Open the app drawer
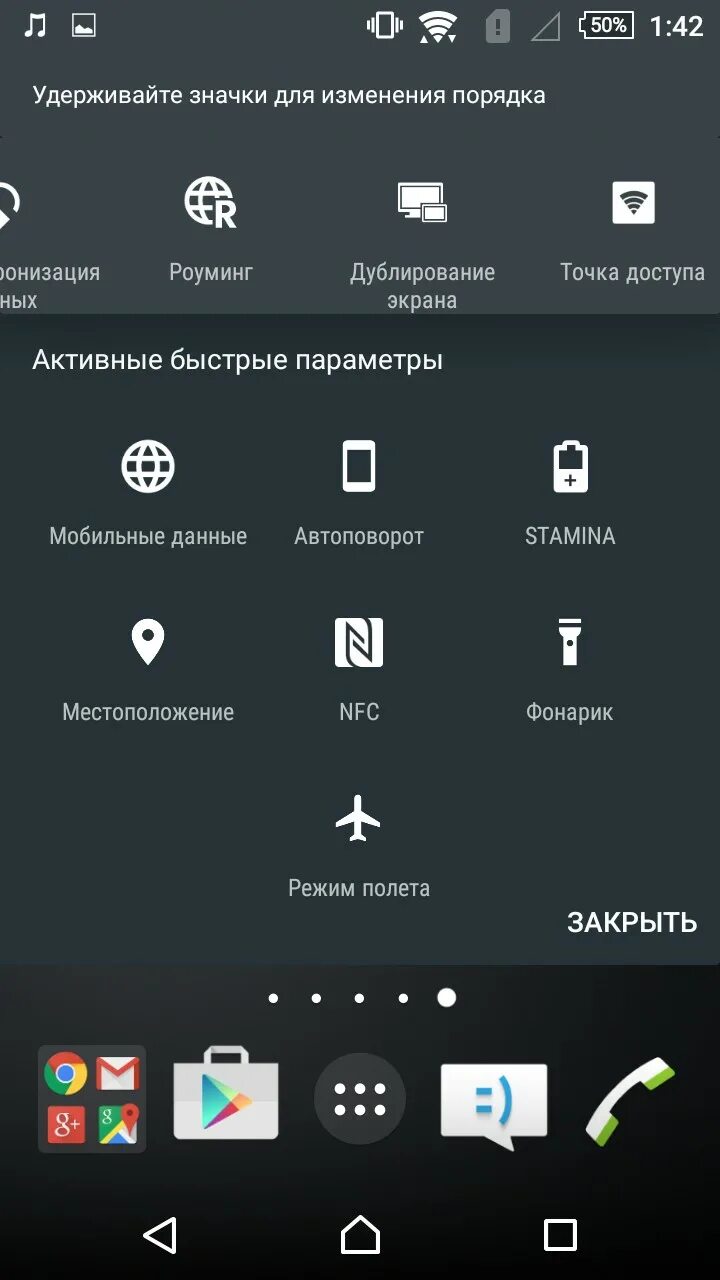Screen dimensions: 720x1280 [x=360, y=1099]
